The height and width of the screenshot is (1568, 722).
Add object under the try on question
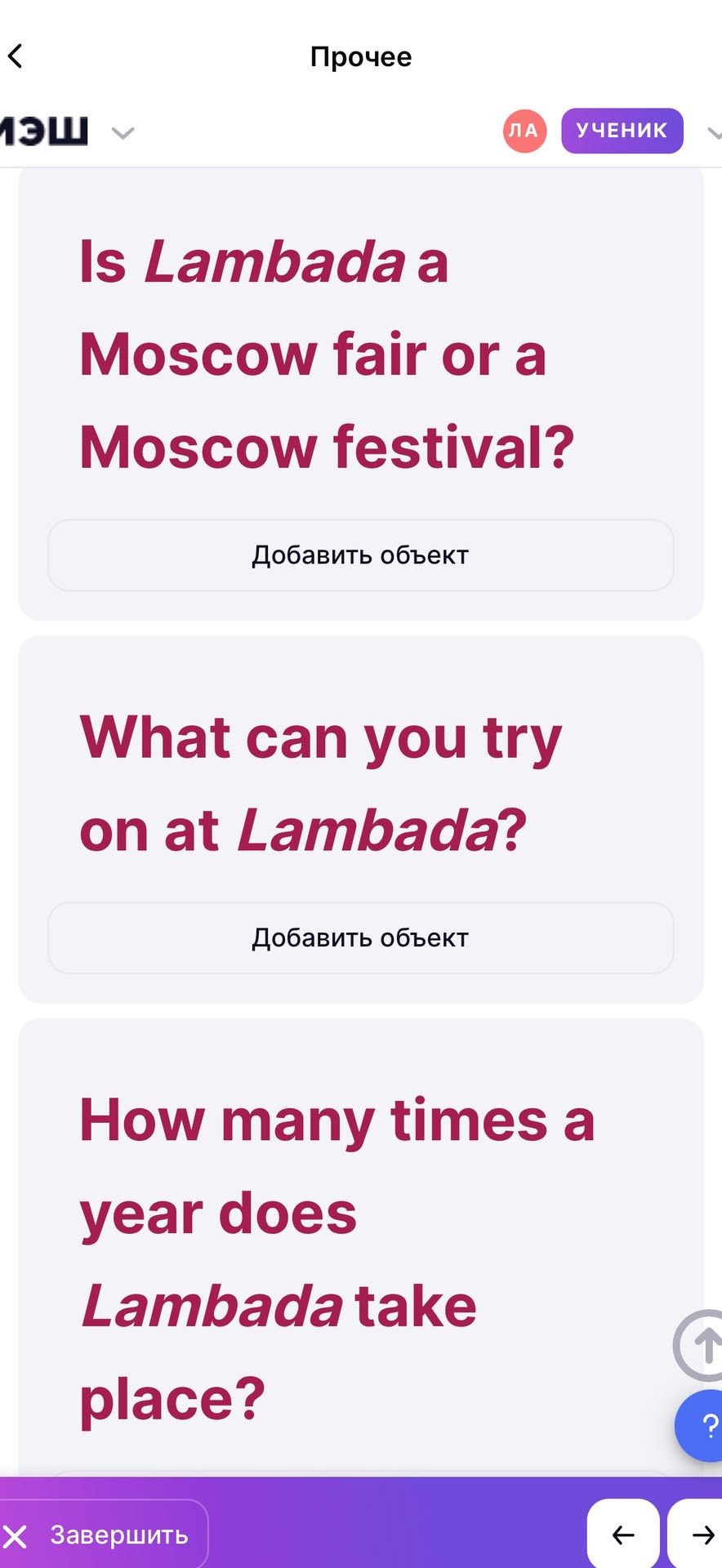tap(361, 938)
